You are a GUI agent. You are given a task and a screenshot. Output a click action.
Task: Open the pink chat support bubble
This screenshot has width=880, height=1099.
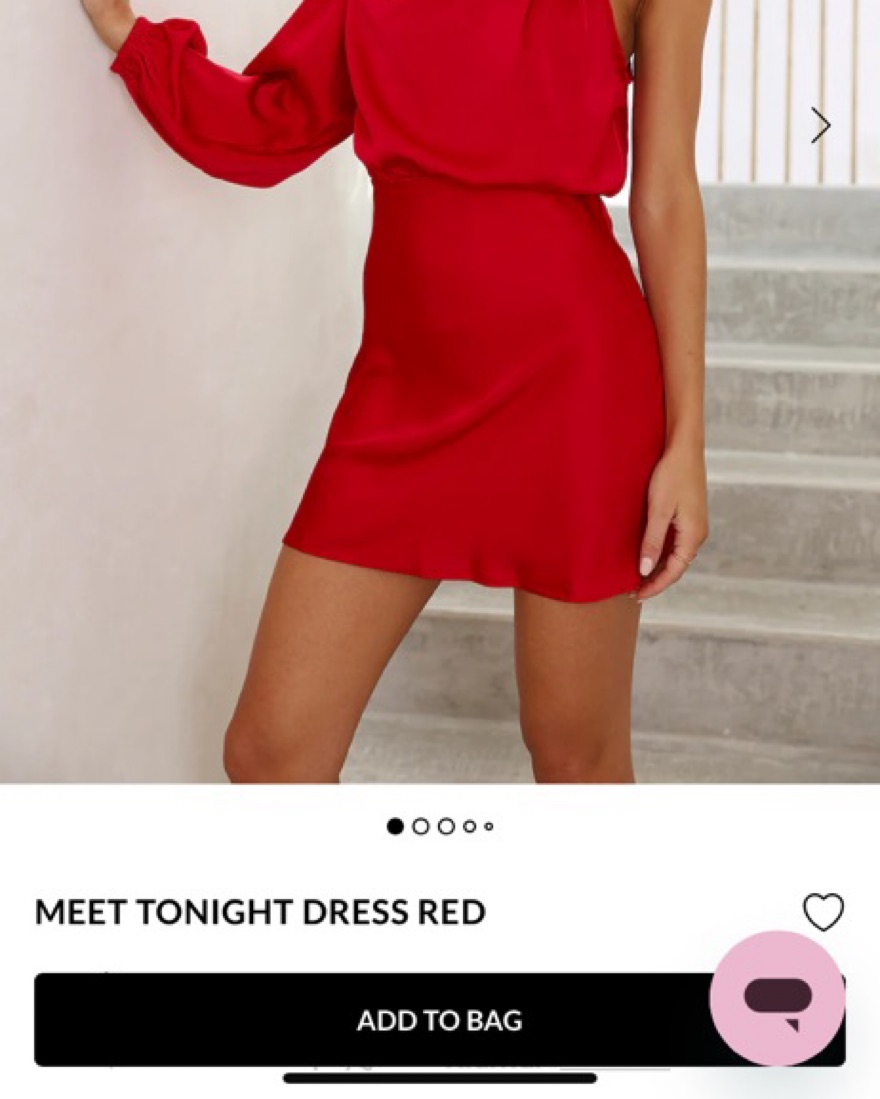click(777, 998)
